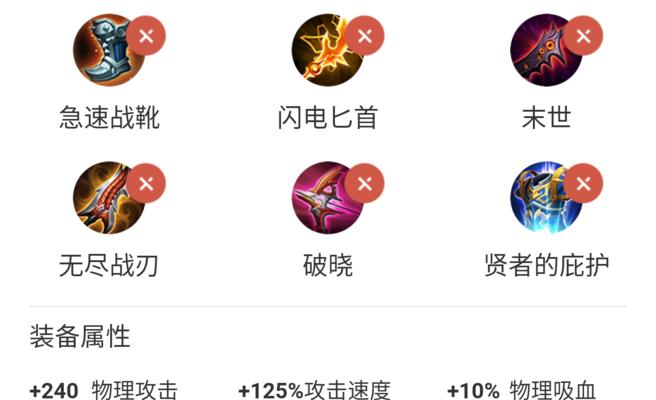Select the 闪电匕首 item icon
The height and width of the screenshot is (400, 656).
[326, 50]
